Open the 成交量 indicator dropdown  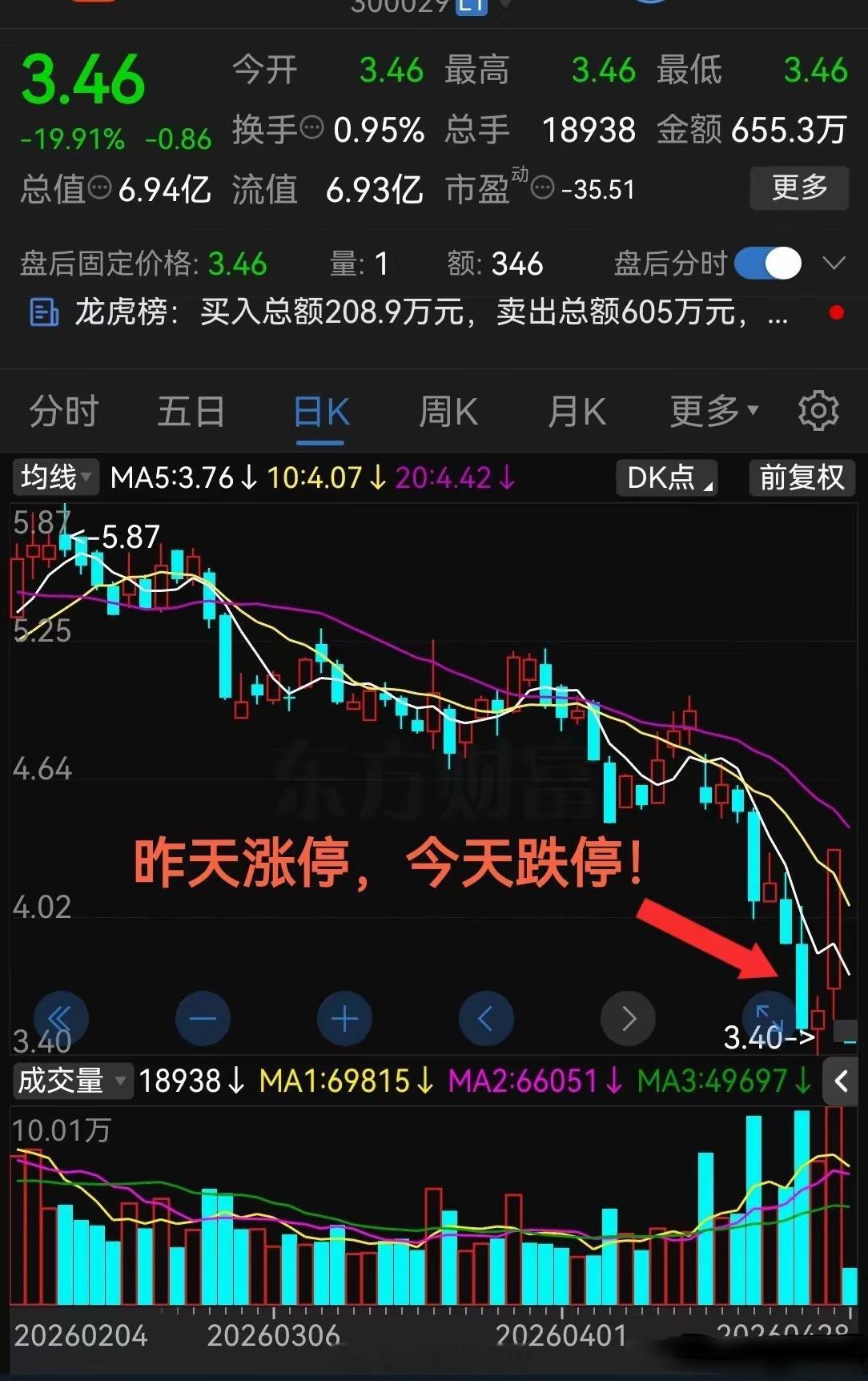(72, 1081)
